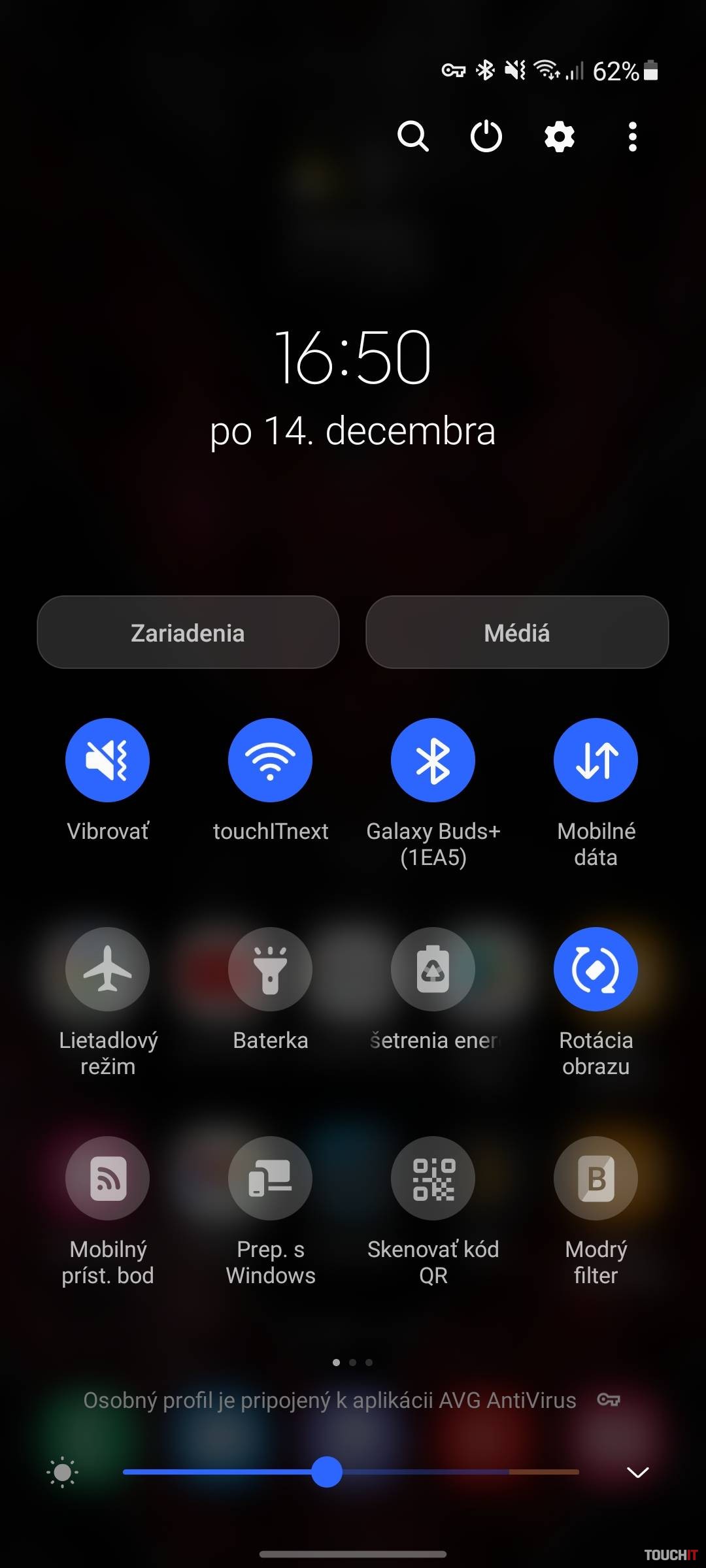The width and height of the screenshot is (706, 1568).
Task: Open the power off menu
Action: coord(486,137)
